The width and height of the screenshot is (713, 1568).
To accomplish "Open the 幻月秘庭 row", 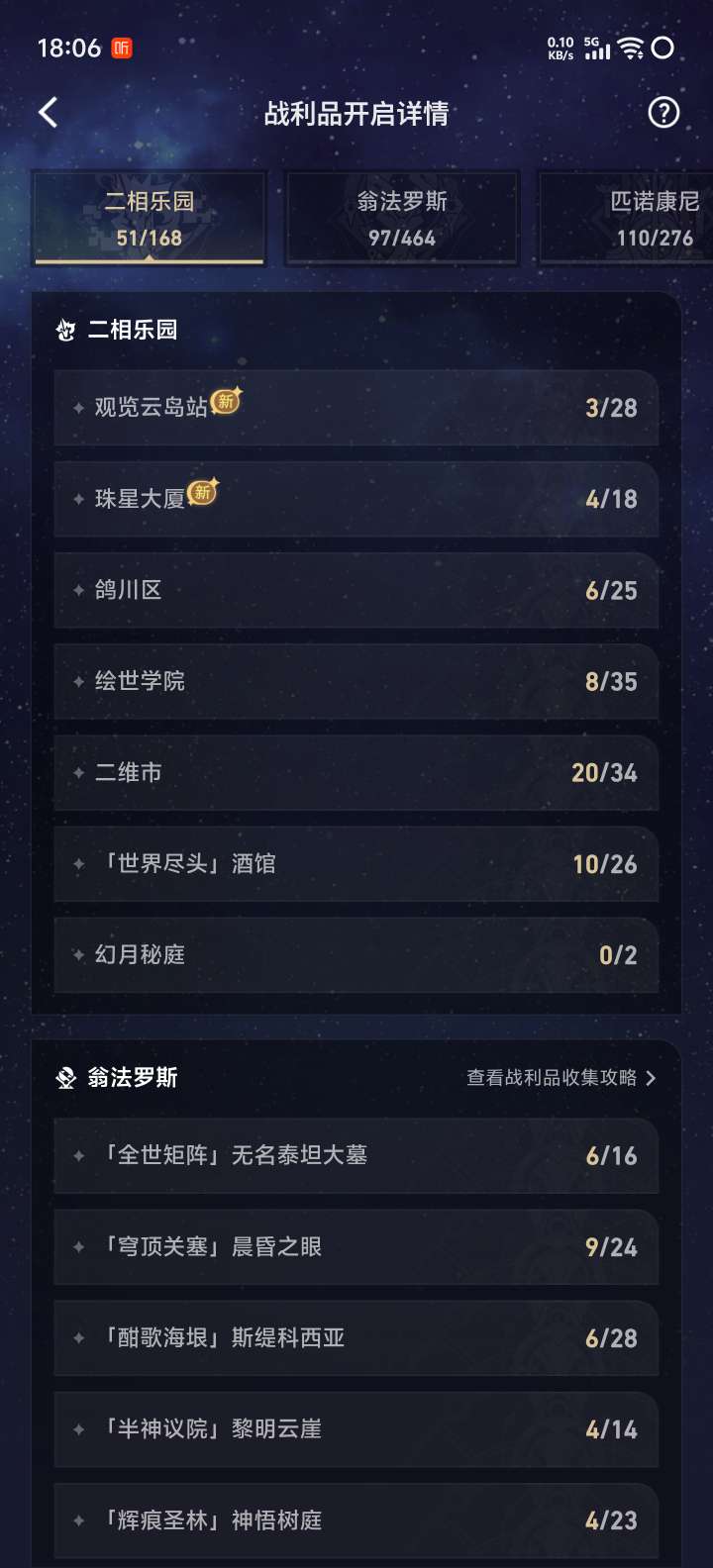I will pos(356,954).
